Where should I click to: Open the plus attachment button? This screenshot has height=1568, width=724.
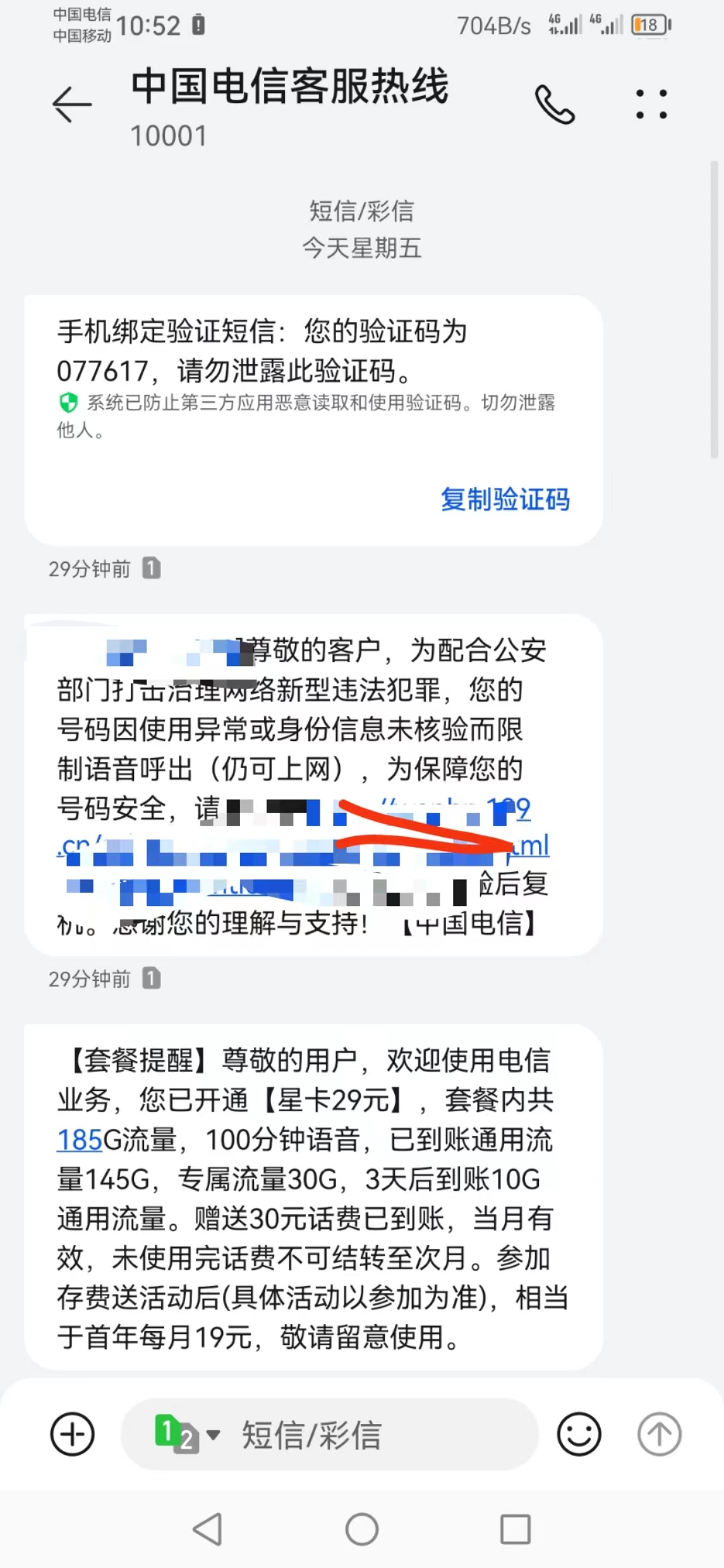tap(72, 1435)
